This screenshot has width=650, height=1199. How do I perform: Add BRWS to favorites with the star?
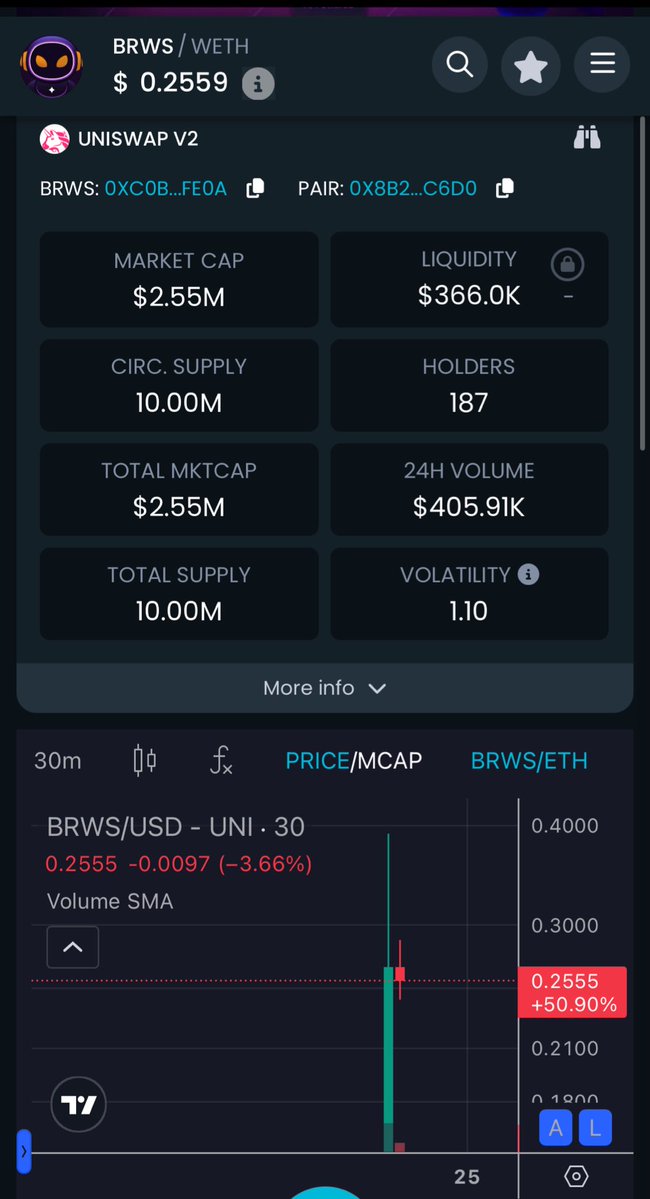[x=531, y=66]
